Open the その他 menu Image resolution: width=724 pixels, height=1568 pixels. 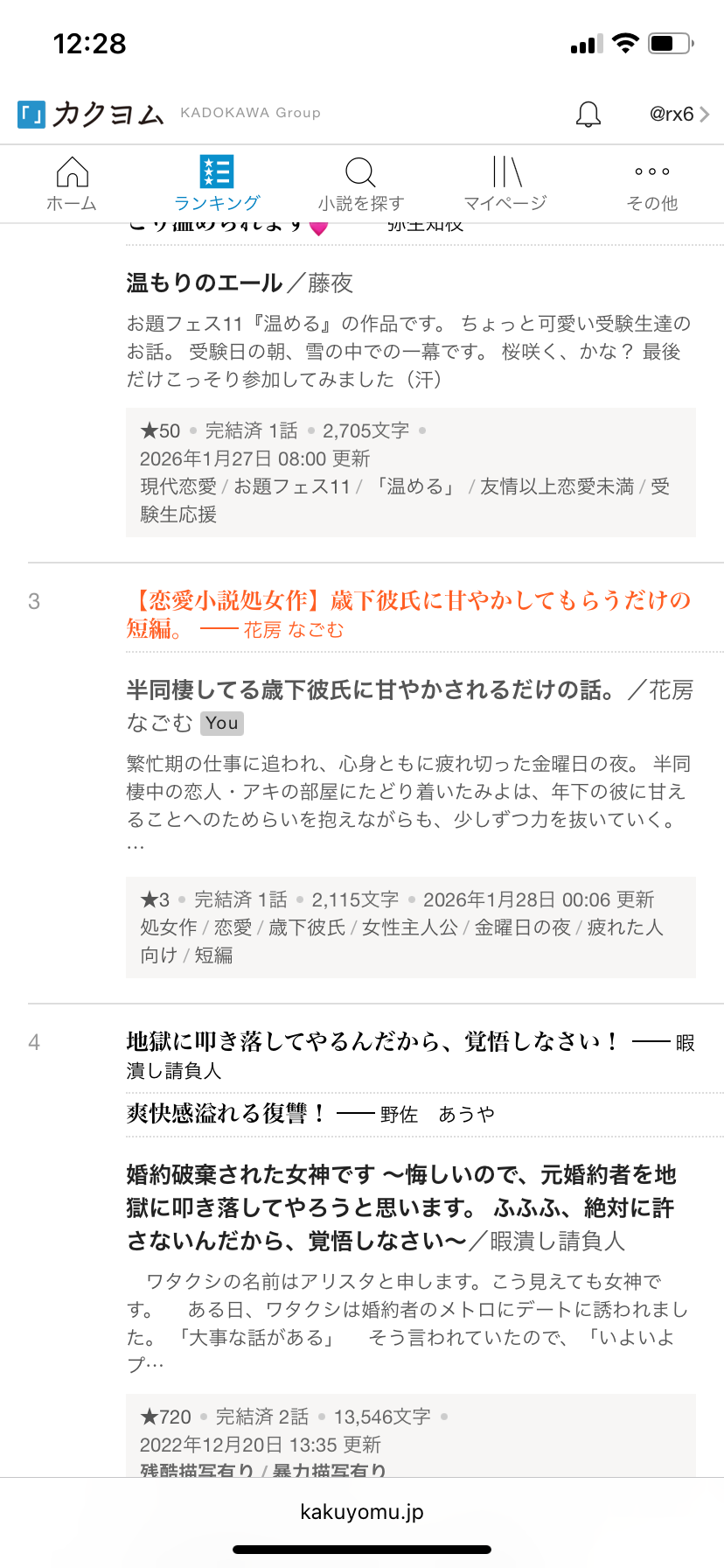(652, 185)
